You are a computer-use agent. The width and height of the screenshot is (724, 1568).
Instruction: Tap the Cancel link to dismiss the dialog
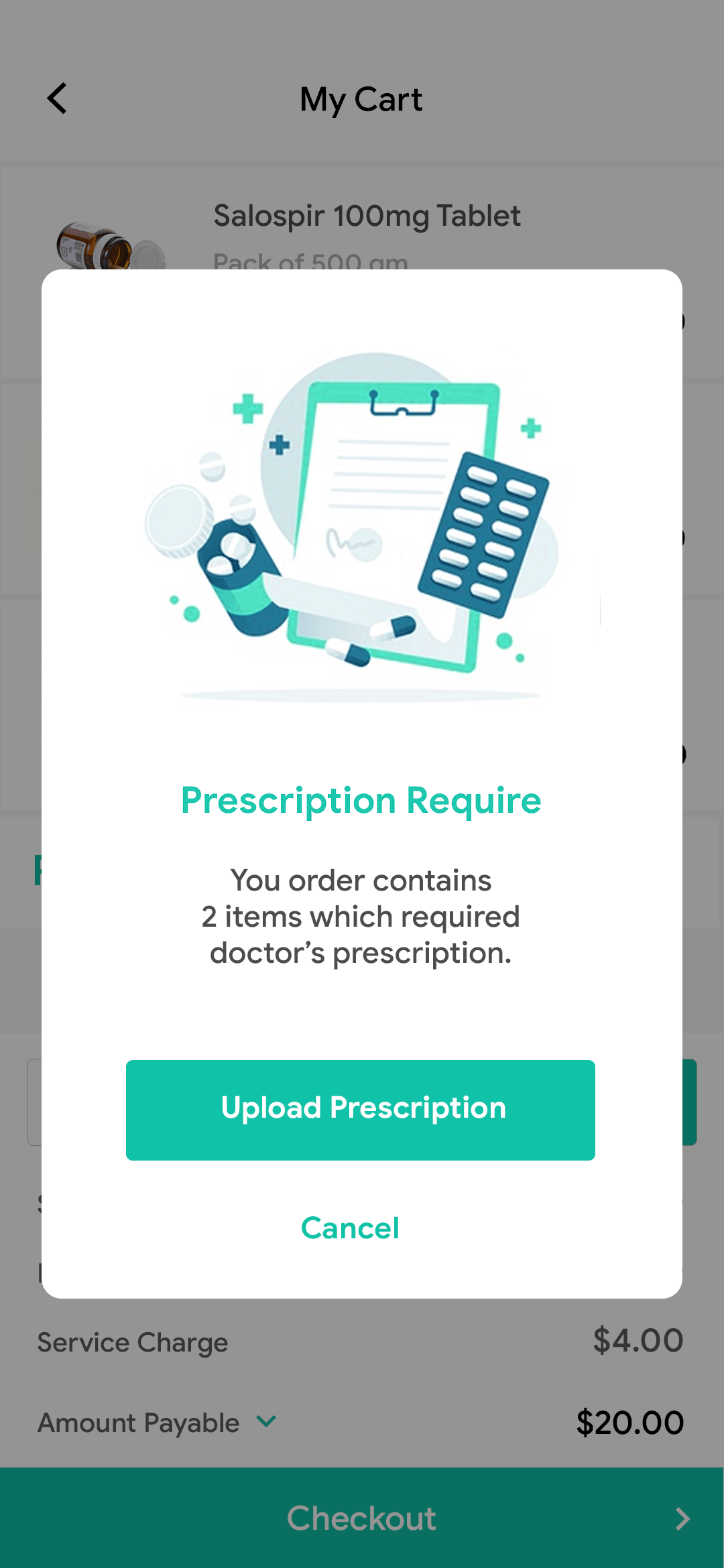tap(349, 1228)
